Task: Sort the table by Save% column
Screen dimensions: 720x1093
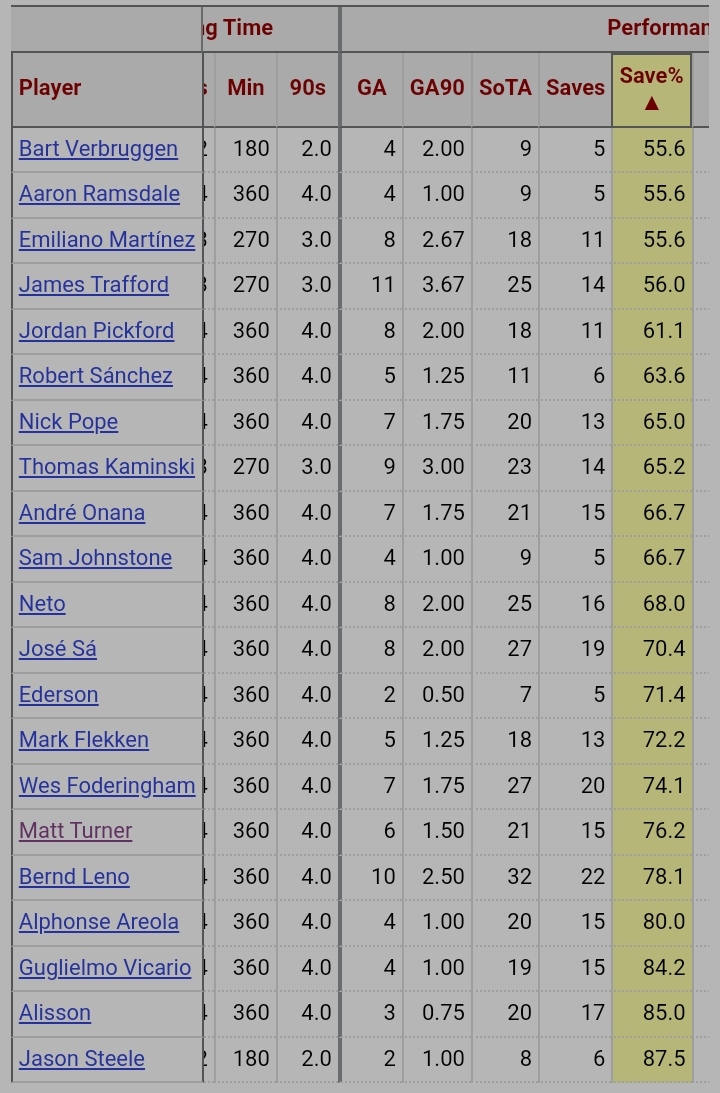Action: coord(651,88)
